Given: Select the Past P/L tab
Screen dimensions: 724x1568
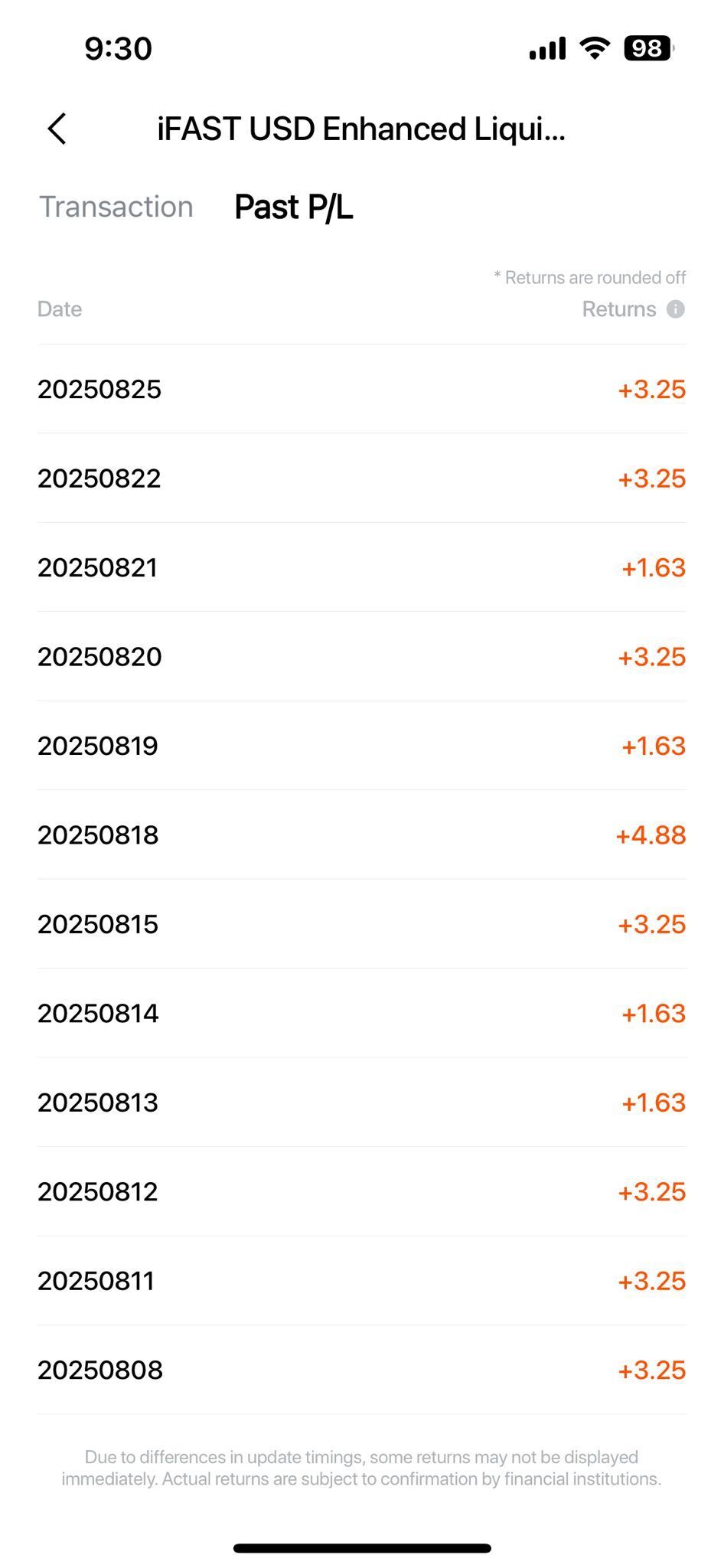Looking at the screenshot, I should click(294, 207).
